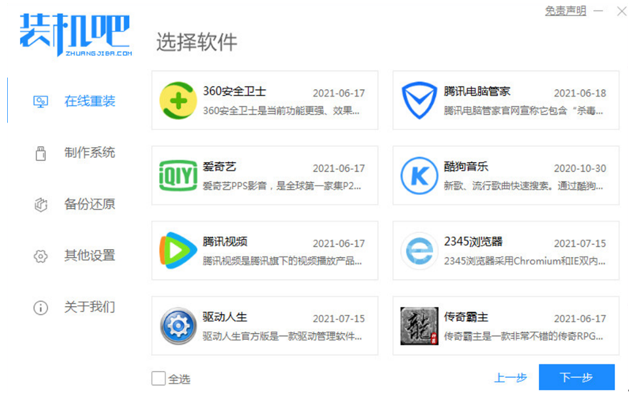629x400 pixels.
Task: Go to 备份还原 section
Action: (89, 204)
